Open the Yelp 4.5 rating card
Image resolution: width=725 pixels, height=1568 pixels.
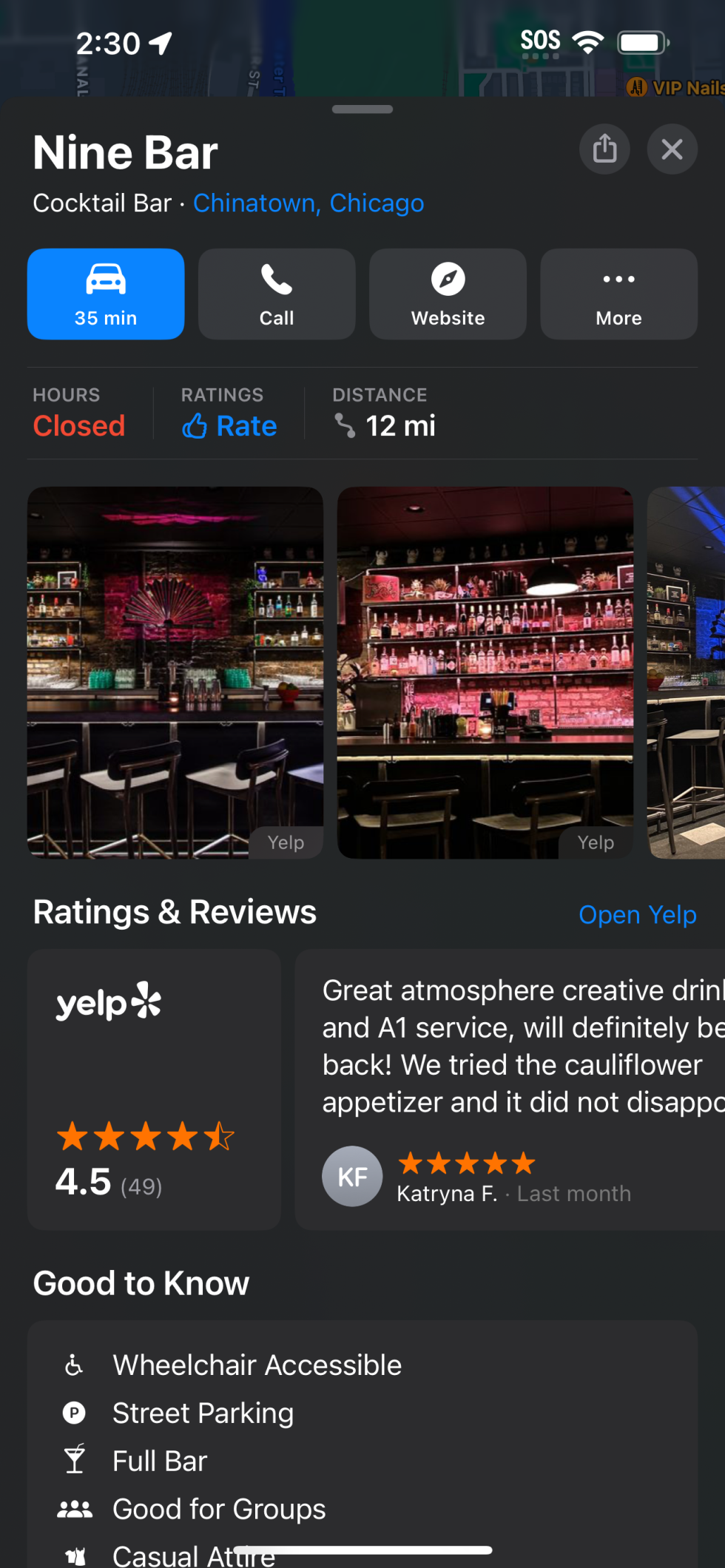pos(154,1089)
